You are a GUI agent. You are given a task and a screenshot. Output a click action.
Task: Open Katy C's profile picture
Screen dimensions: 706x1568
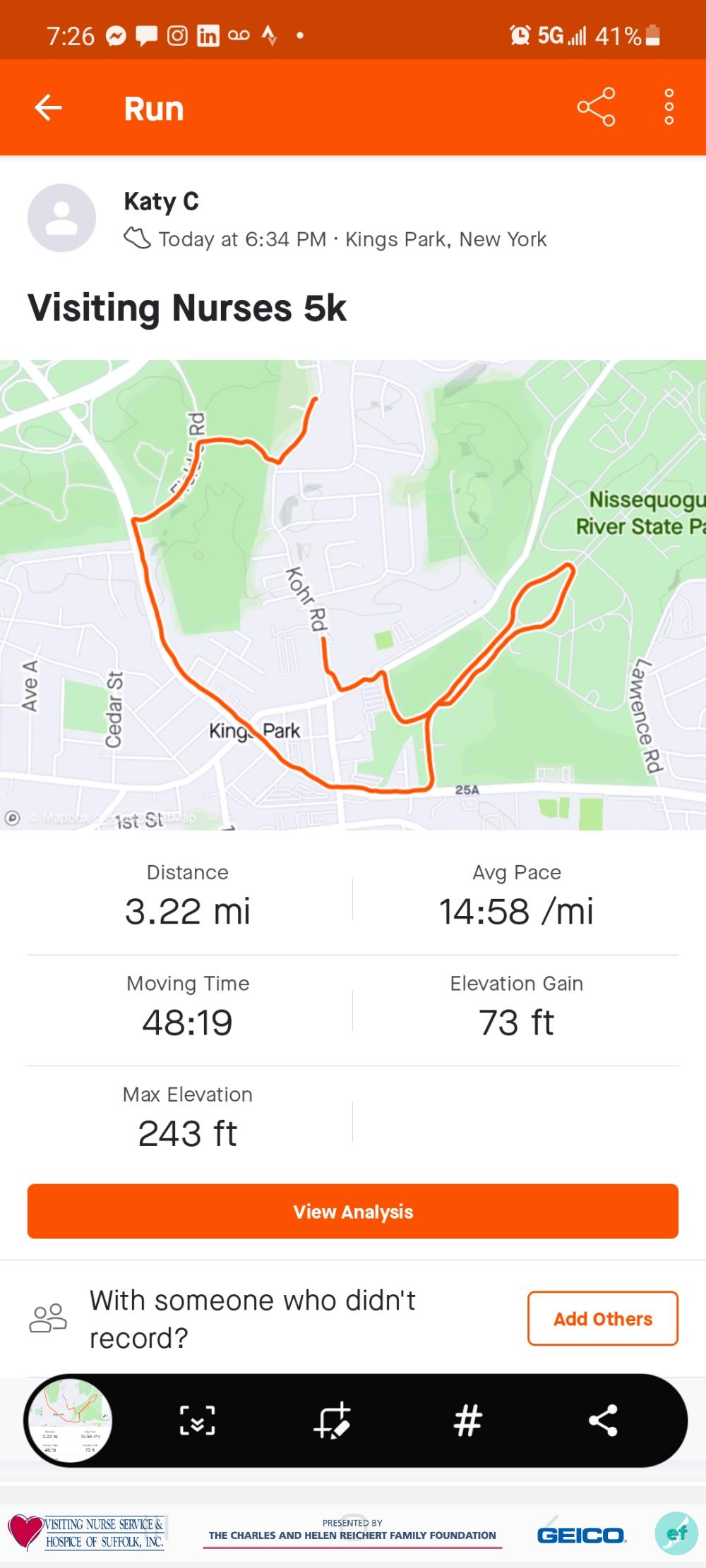(61, 218)
